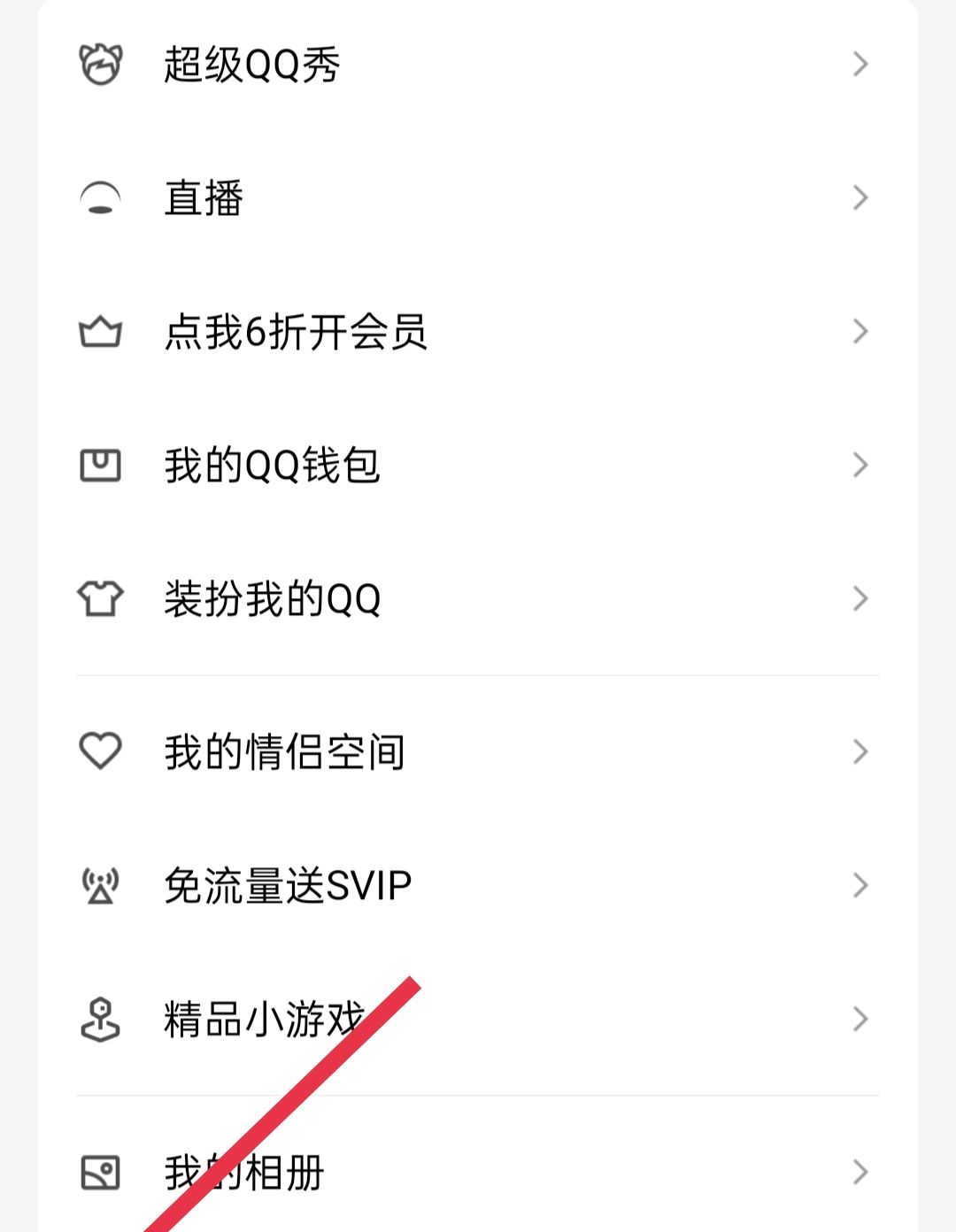
Task: Select the live streaming icon next to 直播
Action: (x=100, y=198)
